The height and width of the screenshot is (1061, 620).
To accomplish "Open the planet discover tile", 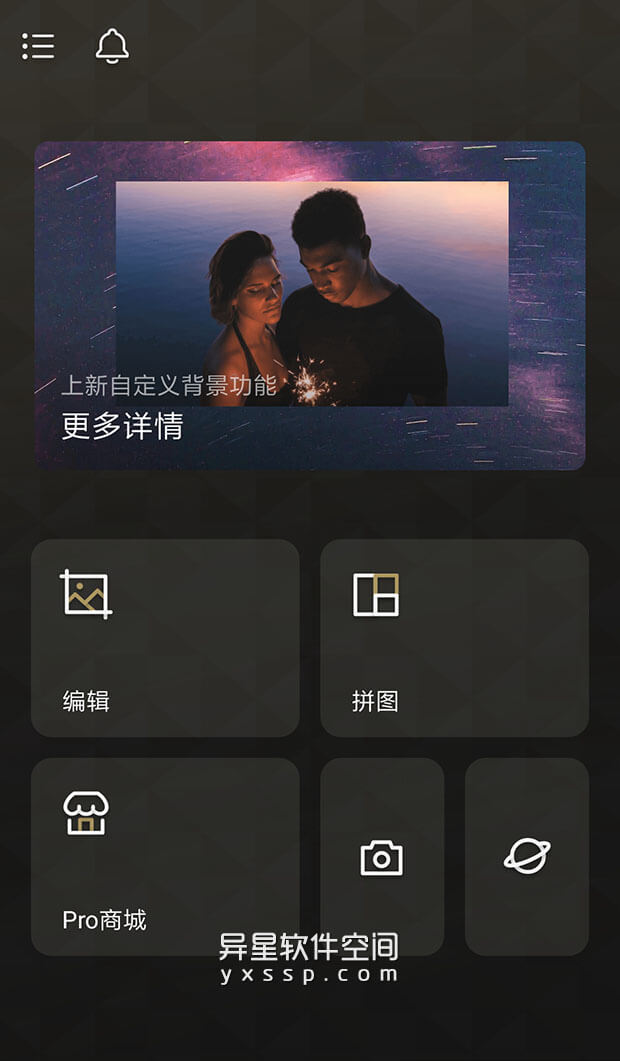I will click(x=527, y=856).
